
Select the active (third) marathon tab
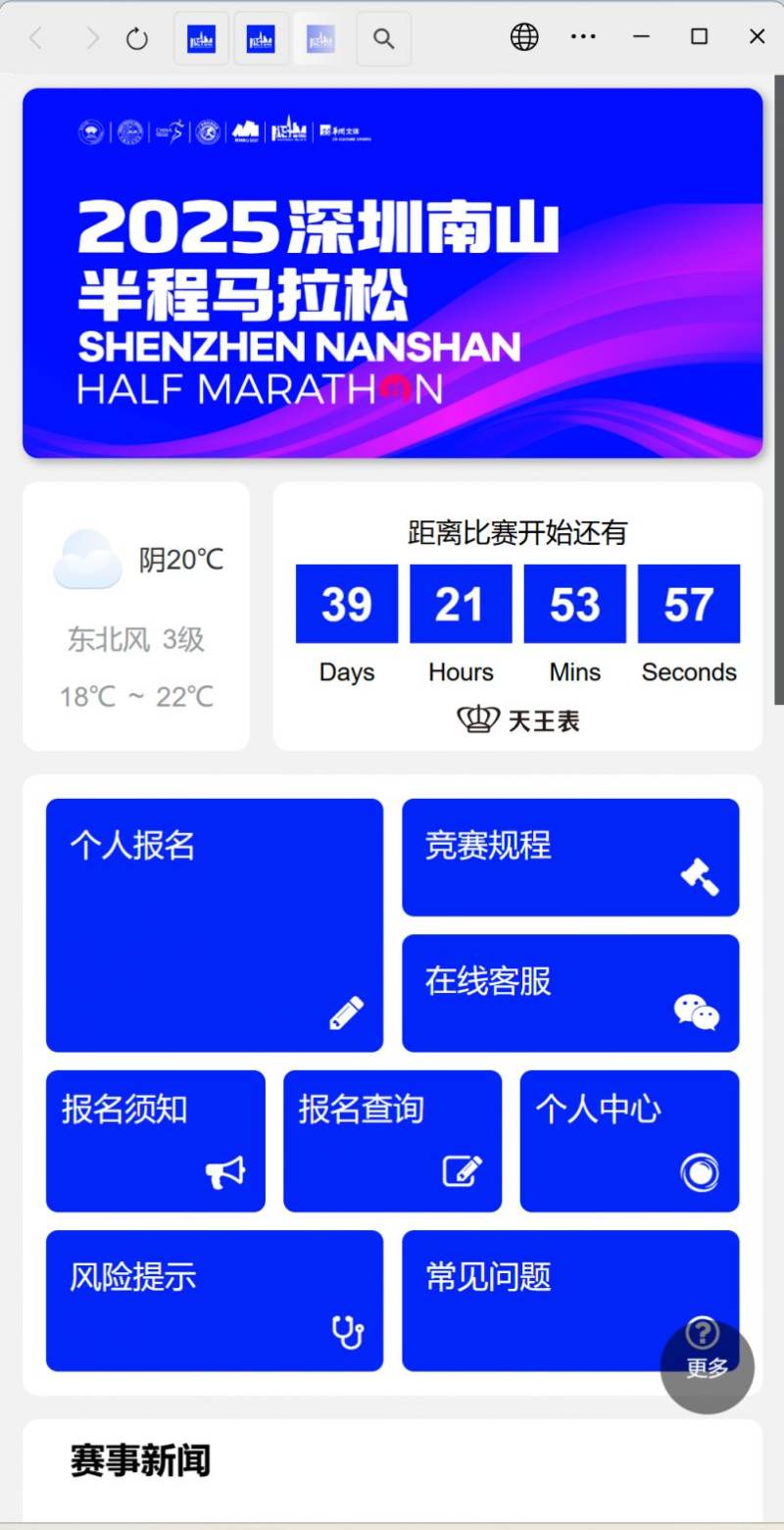click(x=319, y=37)
